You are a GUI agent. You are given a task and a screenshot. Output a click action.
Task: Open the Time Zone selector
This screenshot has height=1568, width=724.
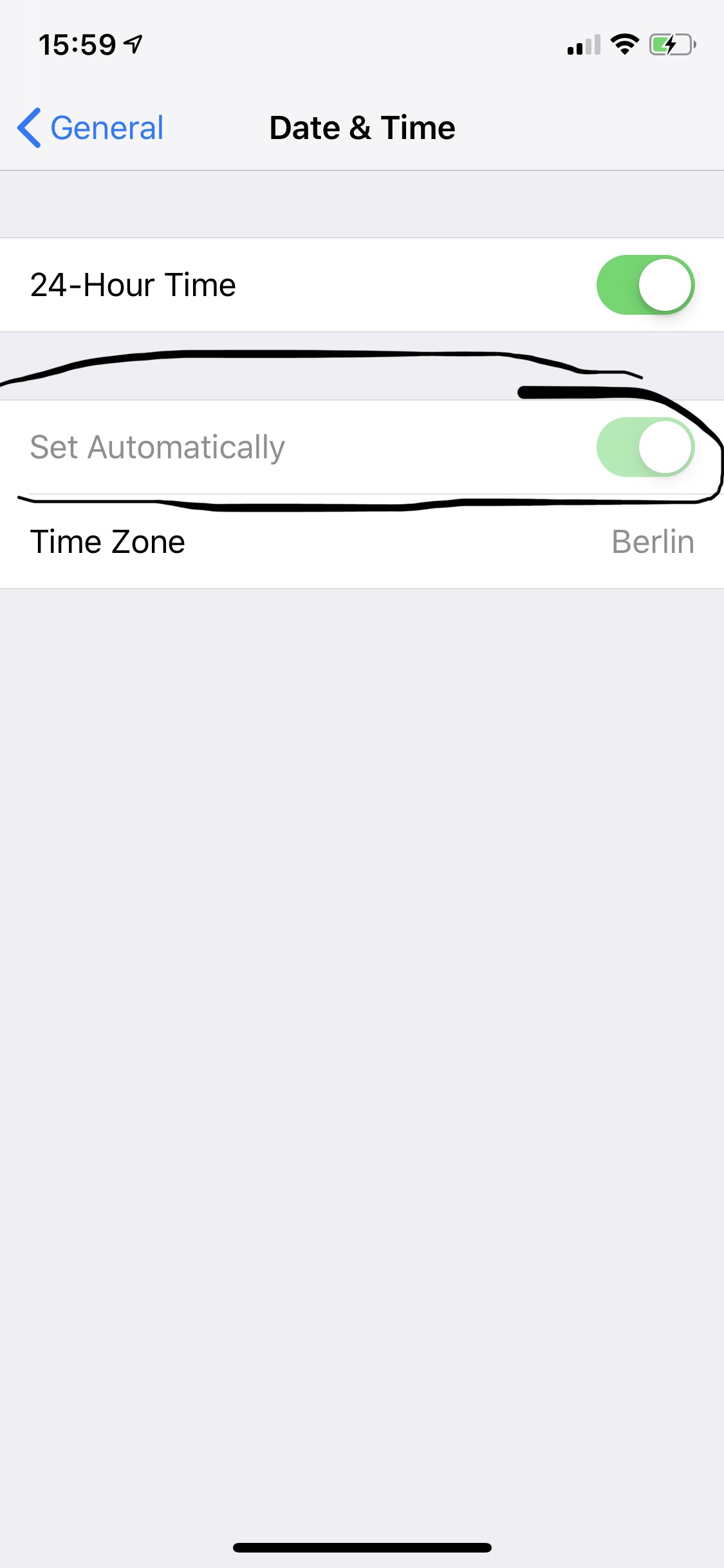[362, 541]
